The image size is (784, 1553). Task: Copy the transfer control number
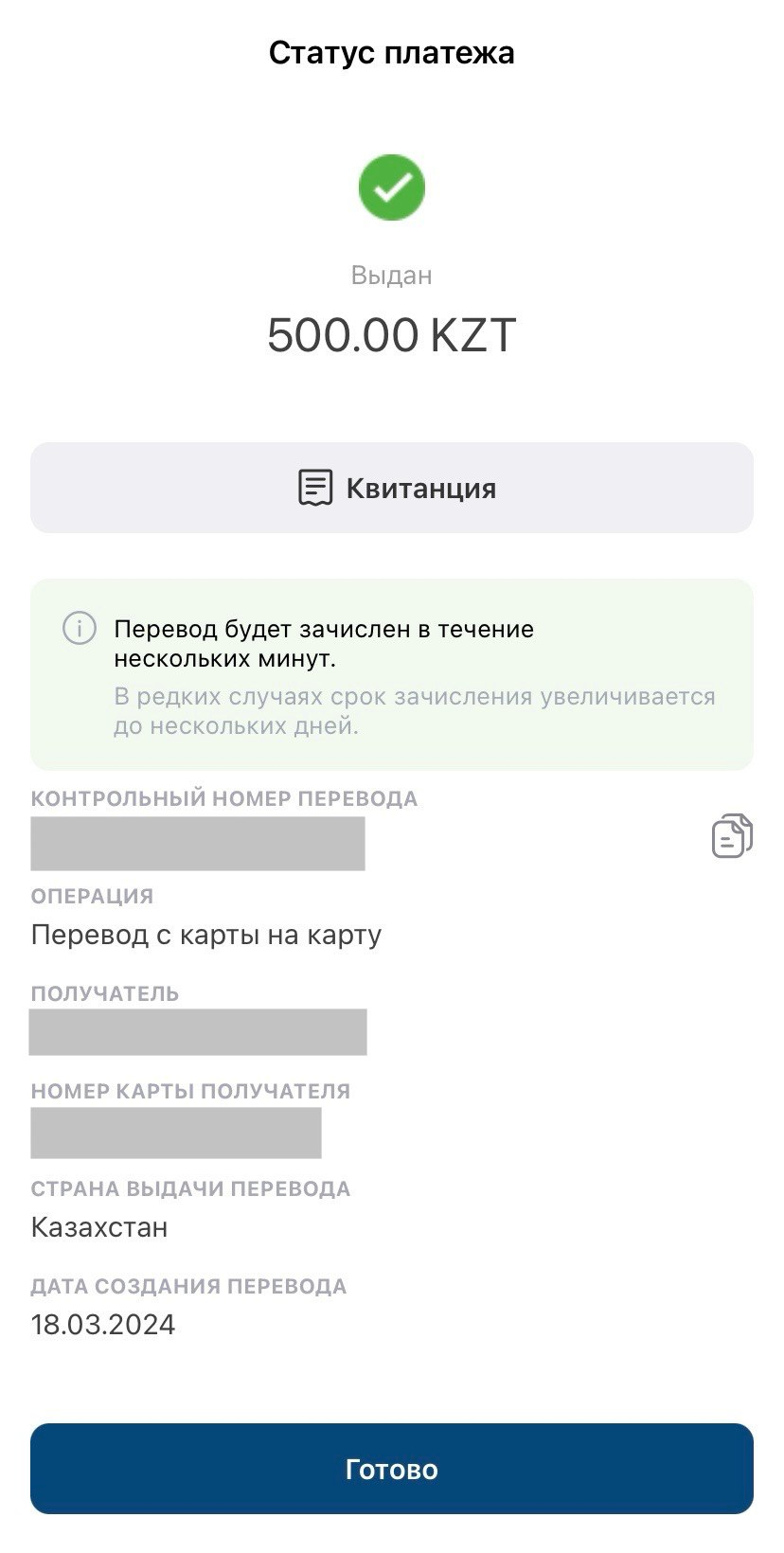pyautogui.click(x=732, y=835)
